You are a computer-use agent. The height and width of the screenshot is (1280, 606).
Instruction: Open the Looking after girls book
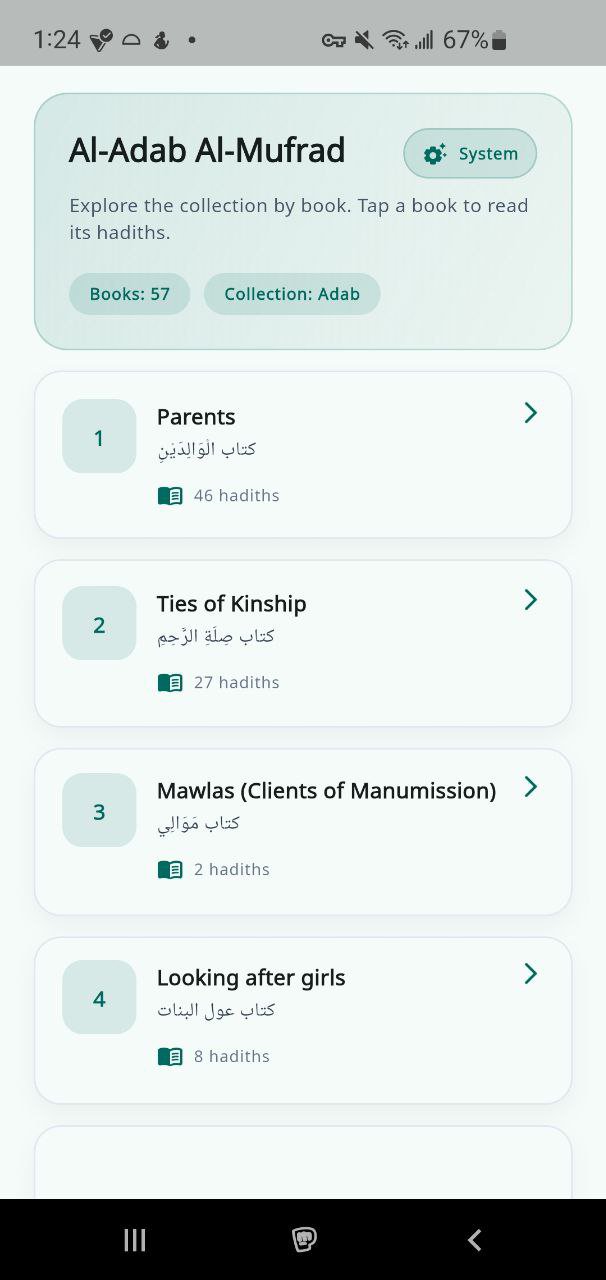point(303,1019)
